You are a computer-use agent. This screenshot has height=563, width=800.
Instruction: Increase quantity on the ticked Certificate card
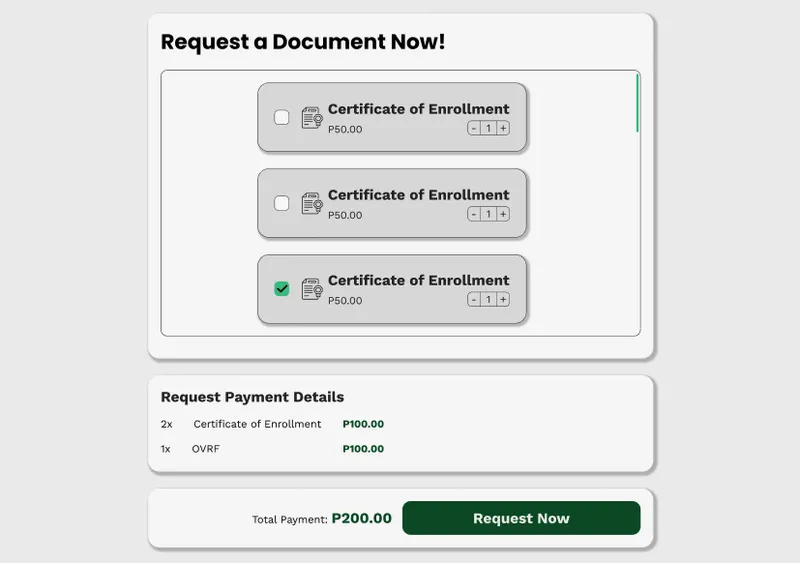coord(503,299)
